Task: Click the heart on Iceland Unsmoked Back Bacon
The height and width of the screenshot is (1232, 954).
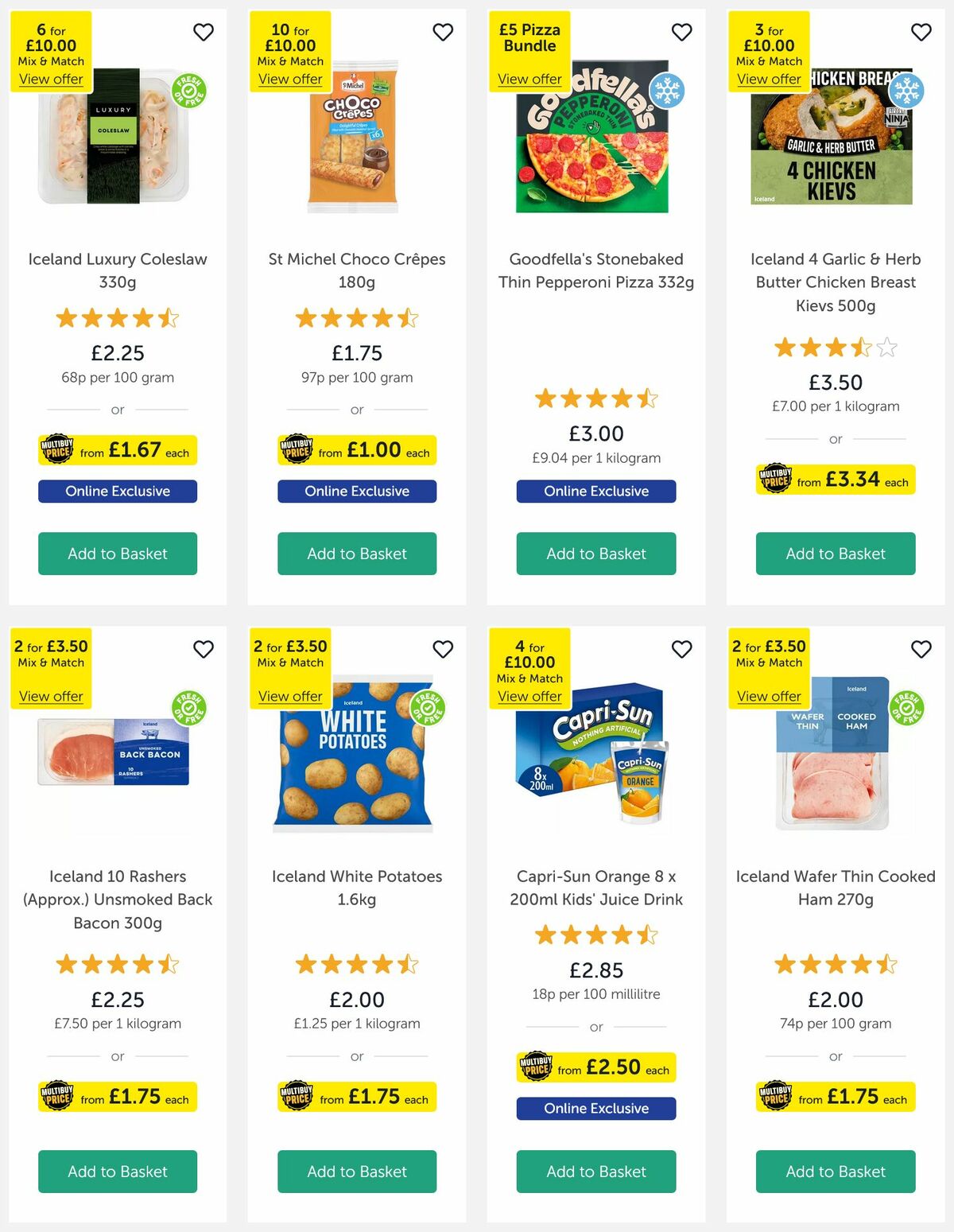Action: click(x=204, y=649)
